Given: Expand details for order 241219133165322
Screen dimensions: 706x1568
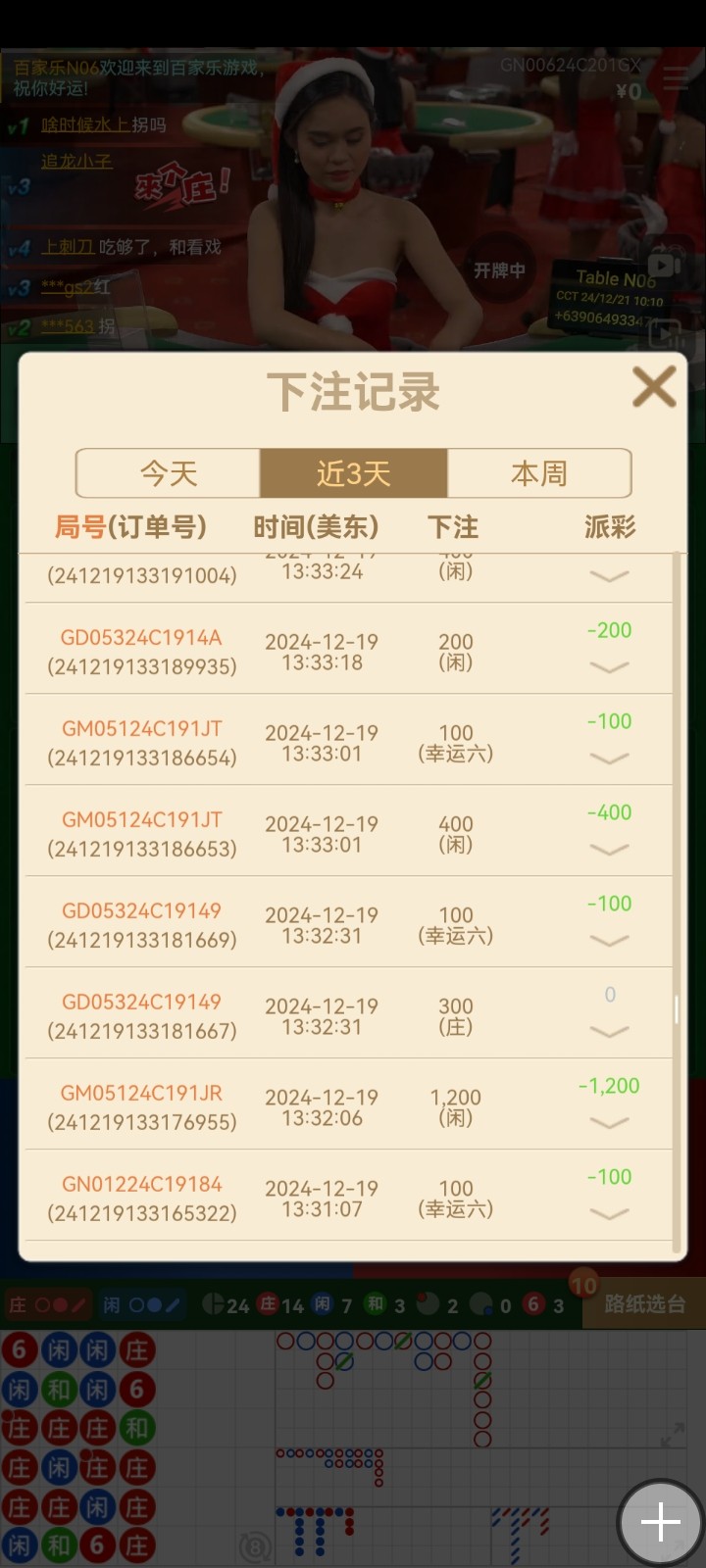Looking at the screenshot, I should point(609,1214).
